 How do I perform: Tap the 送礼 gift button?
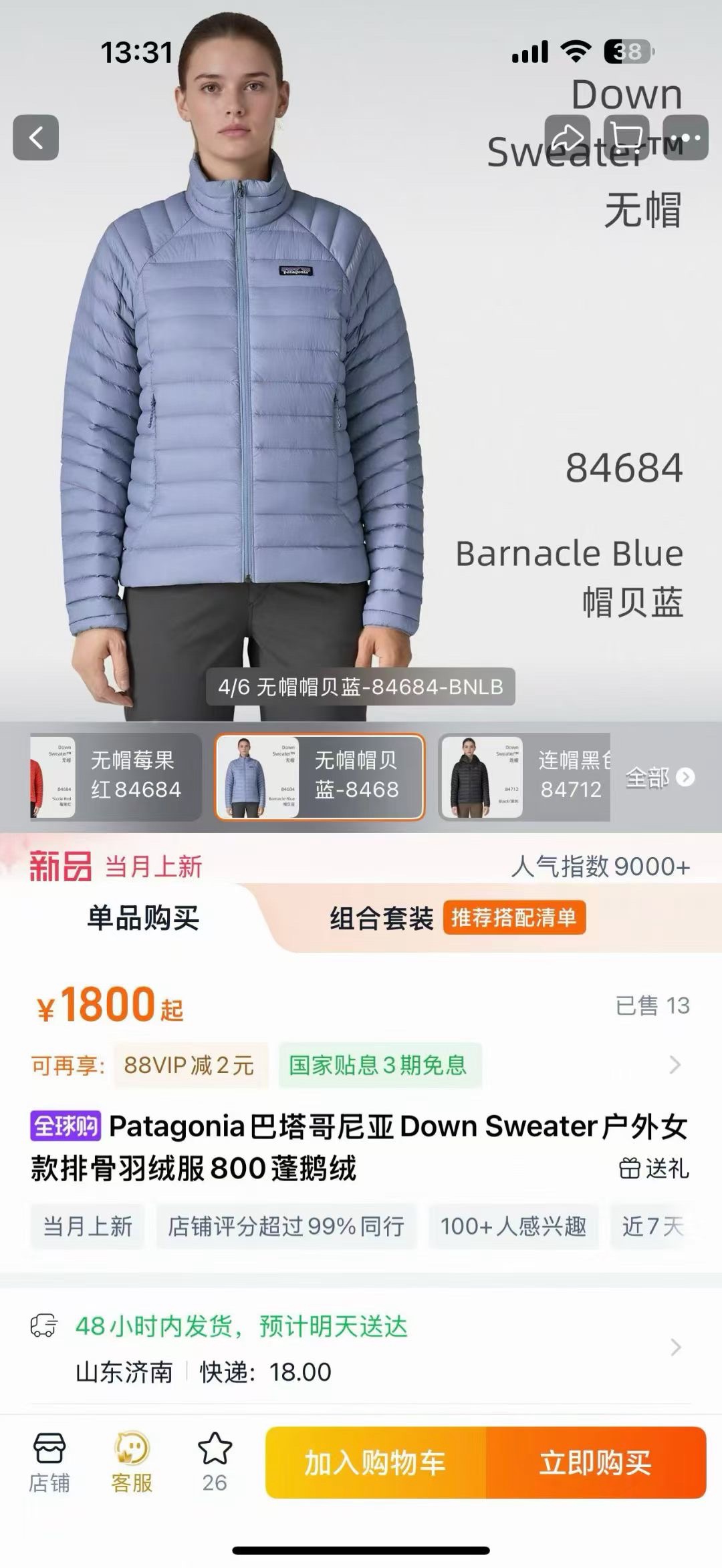[x=654, y=1168]
